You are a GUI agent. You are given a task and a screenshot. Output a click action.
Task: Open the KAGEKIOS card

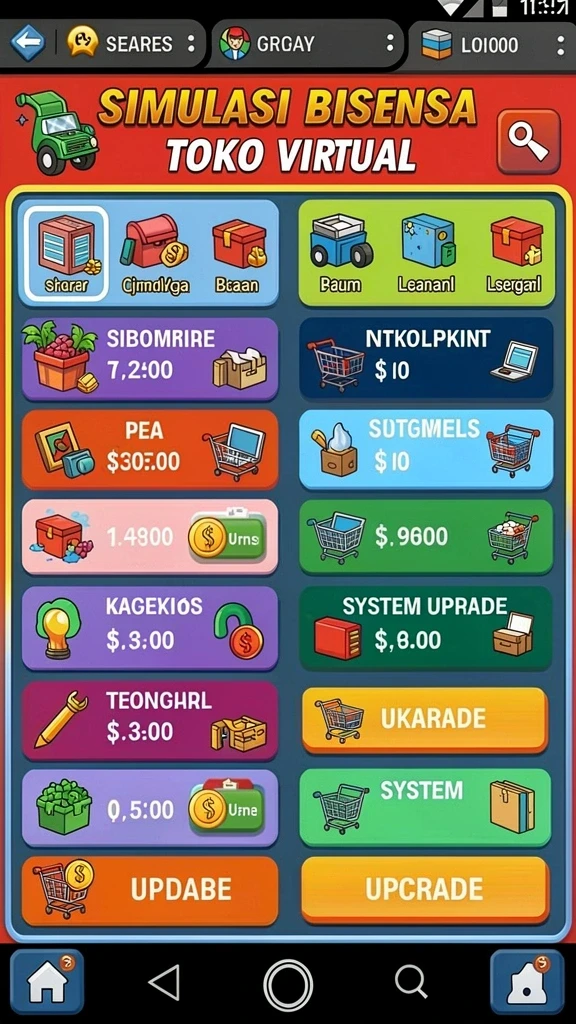click(150, 628)
